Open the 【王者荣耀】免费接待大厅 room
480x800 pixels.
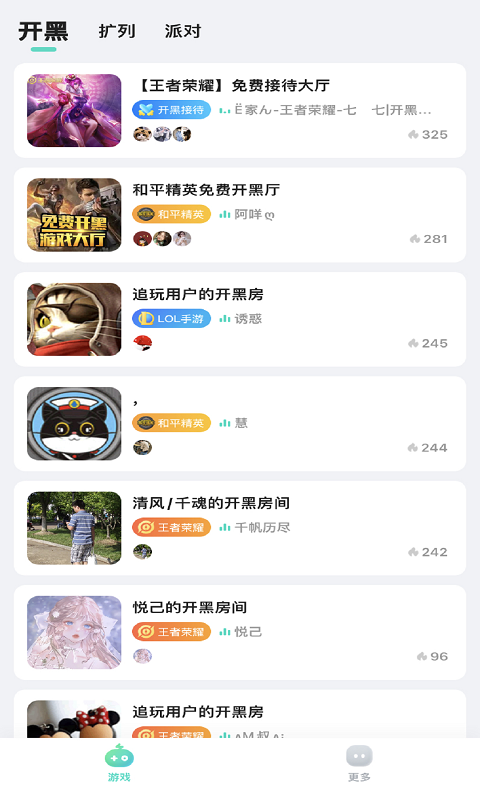click(x=240, y=111)
